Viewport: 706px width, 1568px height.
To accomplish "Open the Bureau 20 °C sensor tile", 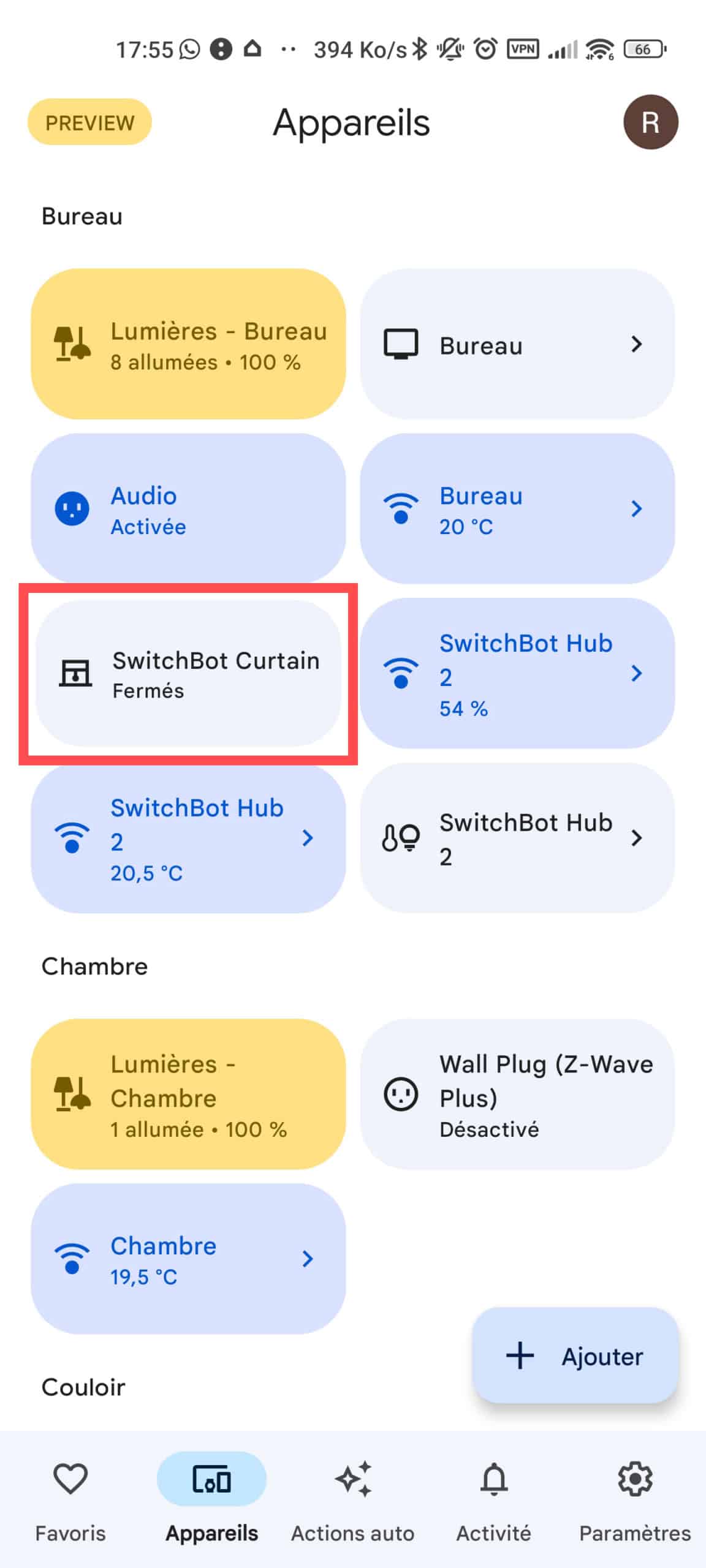I will [x=517, y=508].
